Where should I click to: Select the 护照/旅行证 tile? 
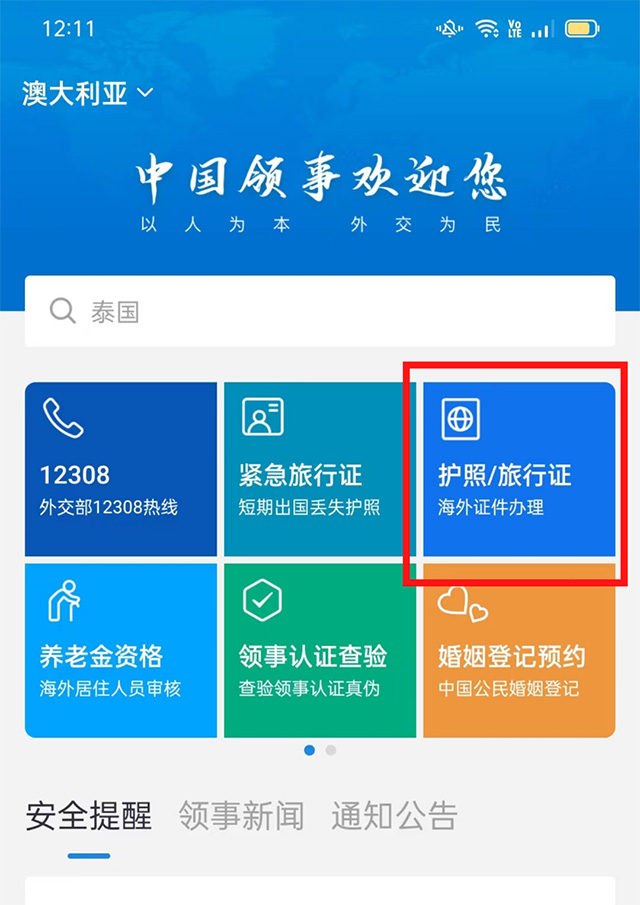[x=518, y=469]
